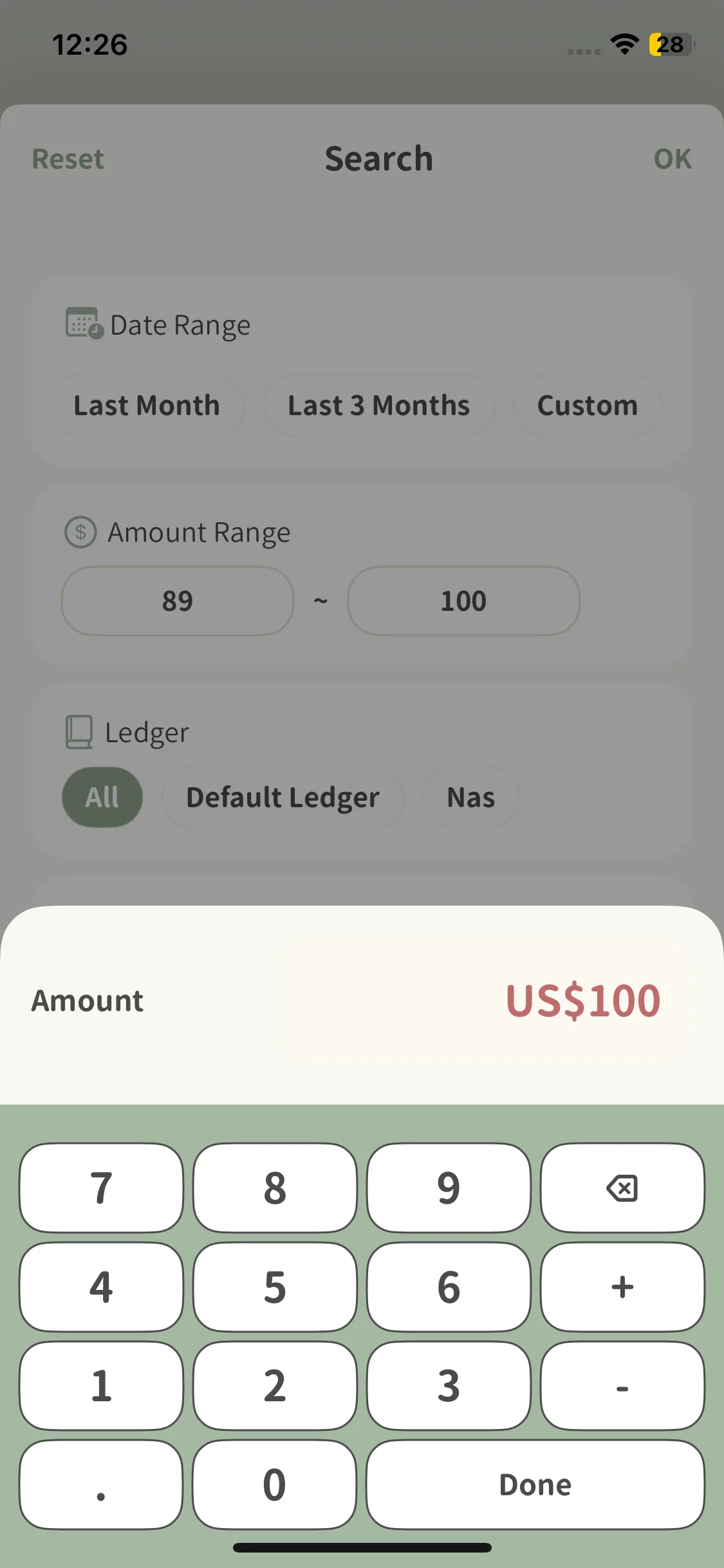Tap the minus operator key
The height and width of the screenshot is (1568, 724).
click(622, 1386)
